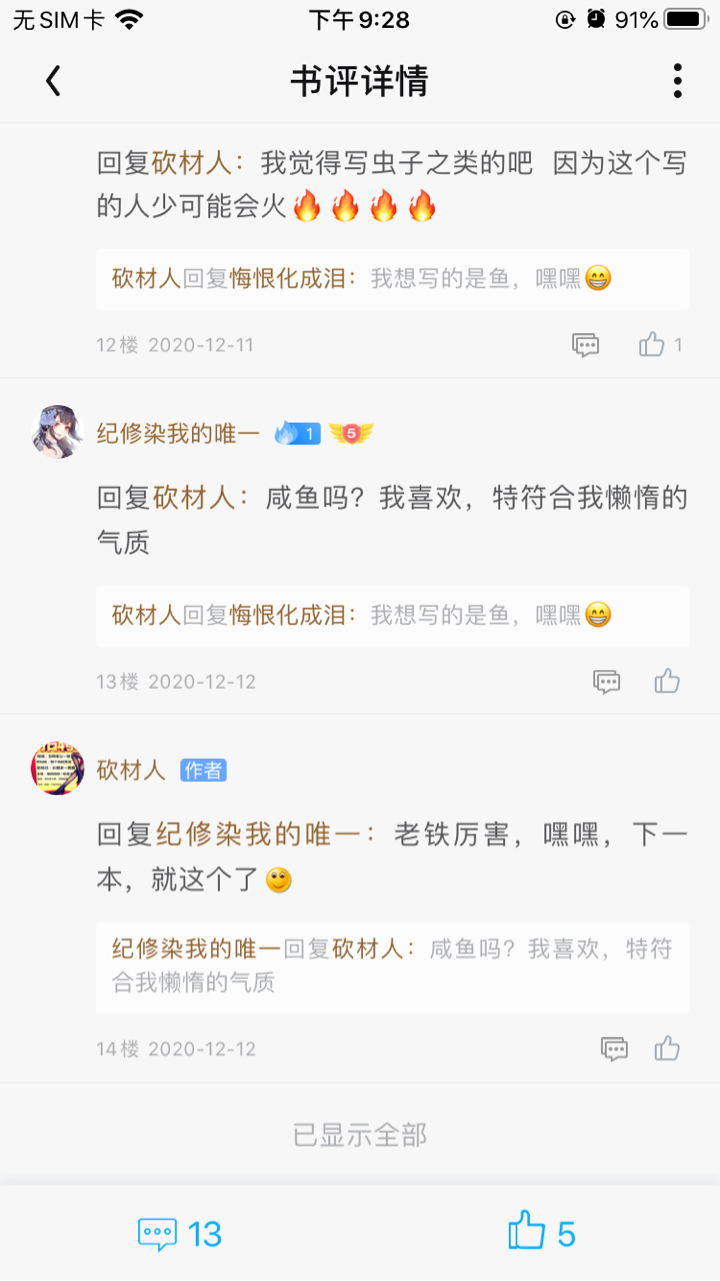The image size is (720, 1281).
Task: Reply to the 12楼 comment
Action: coord(586,345)
